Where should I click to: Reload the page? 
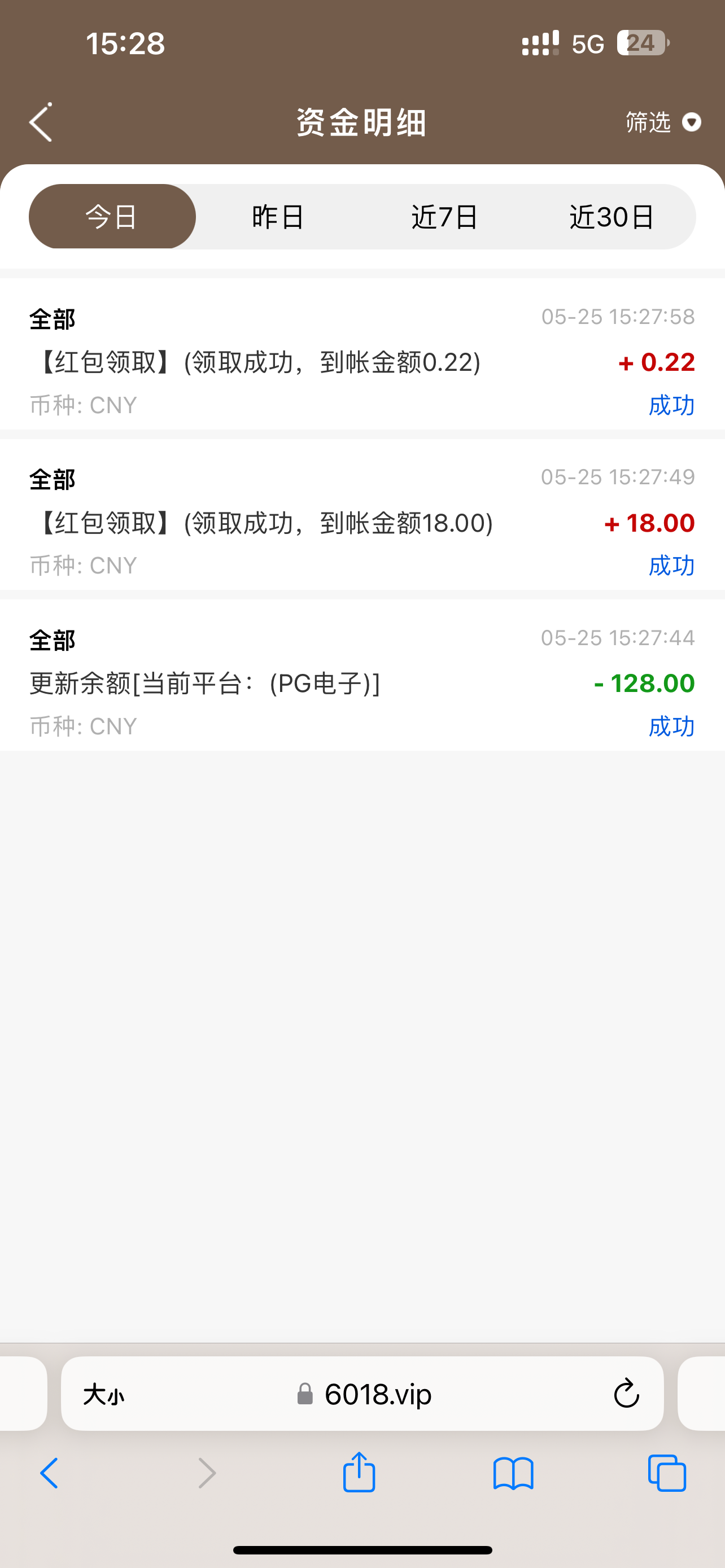626,1394
